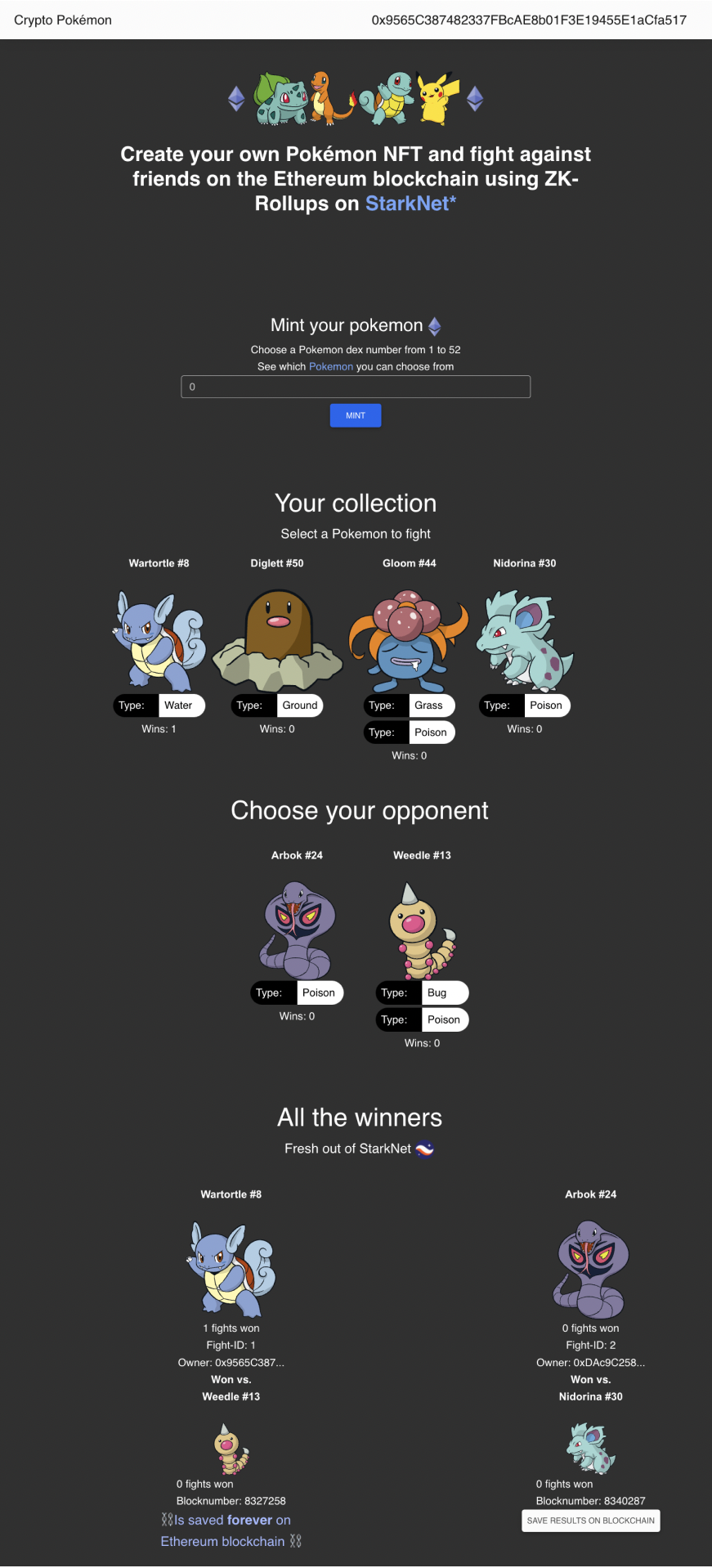Tap the Pokemon dex number input field
Image resolution: width=712 pixels, height=1568 pixels.
[355, 387]
